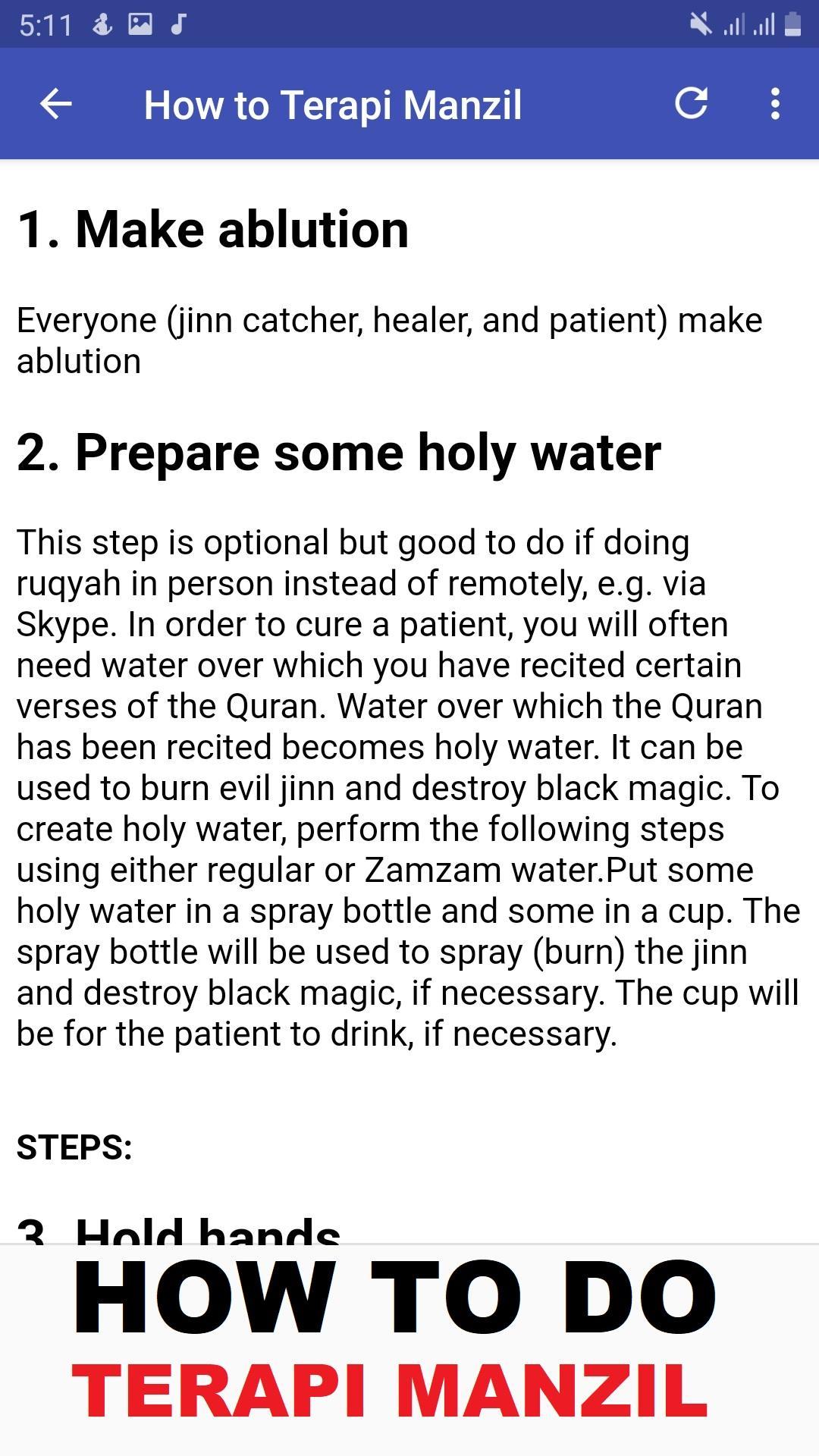Open the three-dot overflow menu
The height and width of the screenshot is (1456, 819).
tap(774, 104)
